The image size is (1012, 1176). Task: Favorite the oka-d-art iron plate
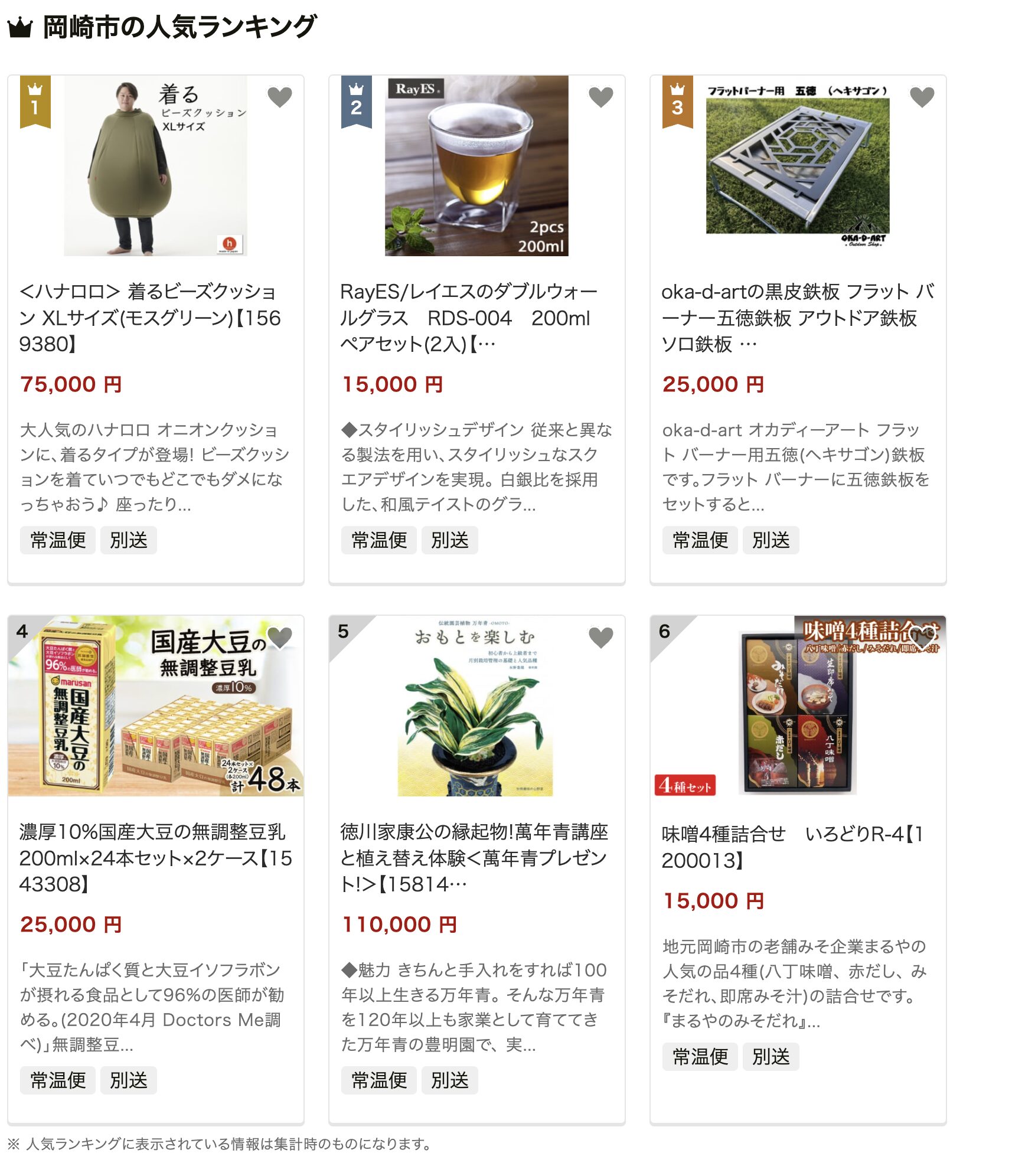pos(922,97)
